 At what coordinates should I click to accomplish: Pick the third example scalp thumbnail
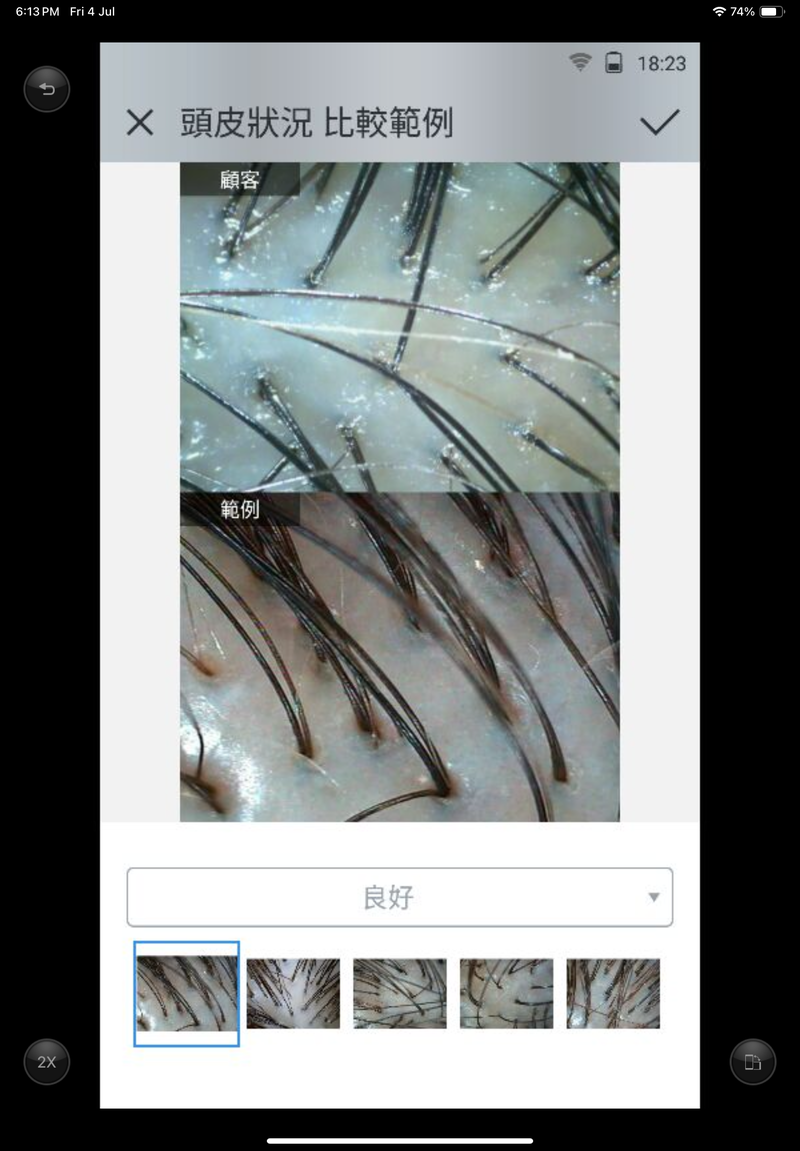click(400, 993)
